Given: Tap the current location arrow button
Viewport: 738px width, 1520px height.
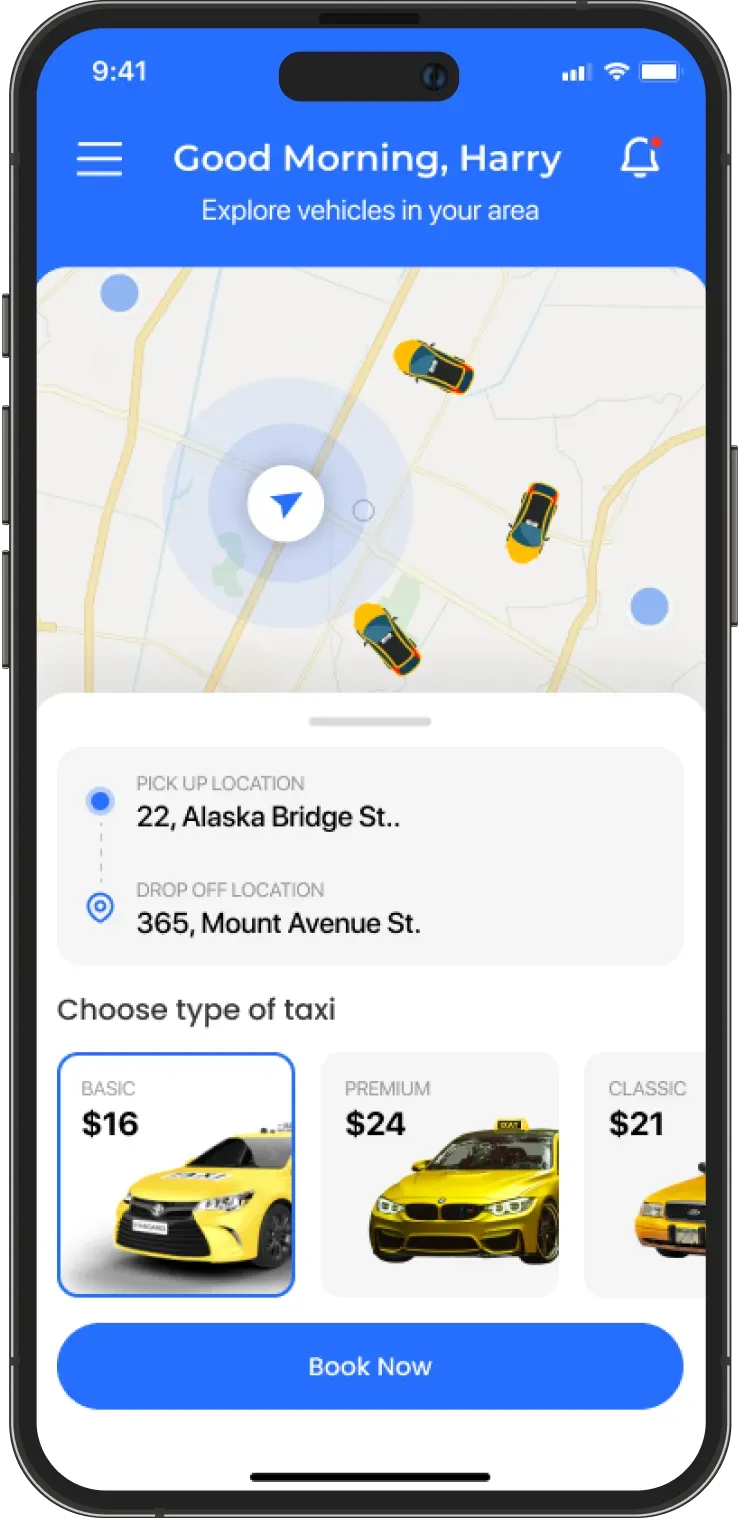Looking at the screenshot, I should click(x=286, y=504).
